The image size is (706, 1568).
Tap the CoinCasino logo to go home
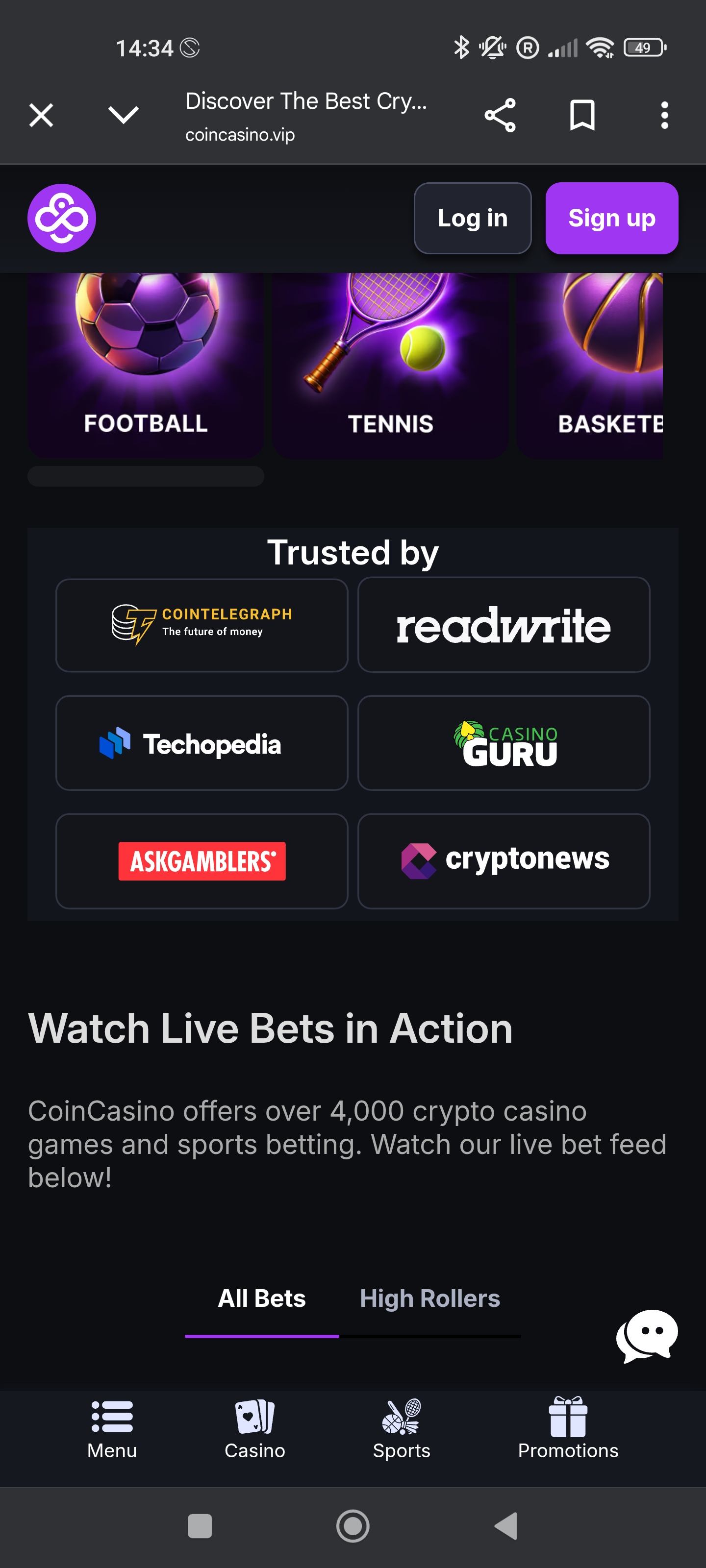click(x=61, y=218)
